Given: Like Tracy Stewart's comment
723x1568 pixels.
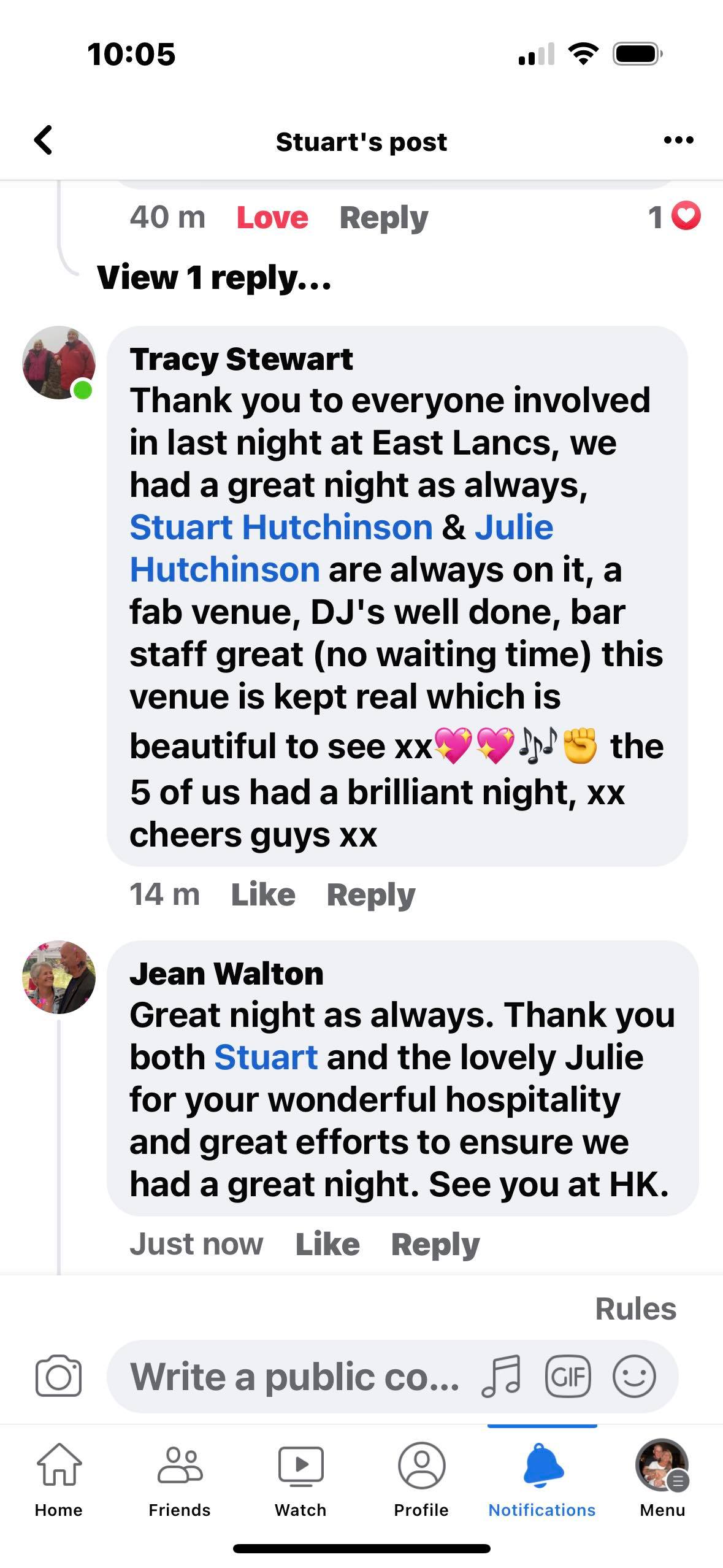Looking at the screenshot, I should [263, 894].
